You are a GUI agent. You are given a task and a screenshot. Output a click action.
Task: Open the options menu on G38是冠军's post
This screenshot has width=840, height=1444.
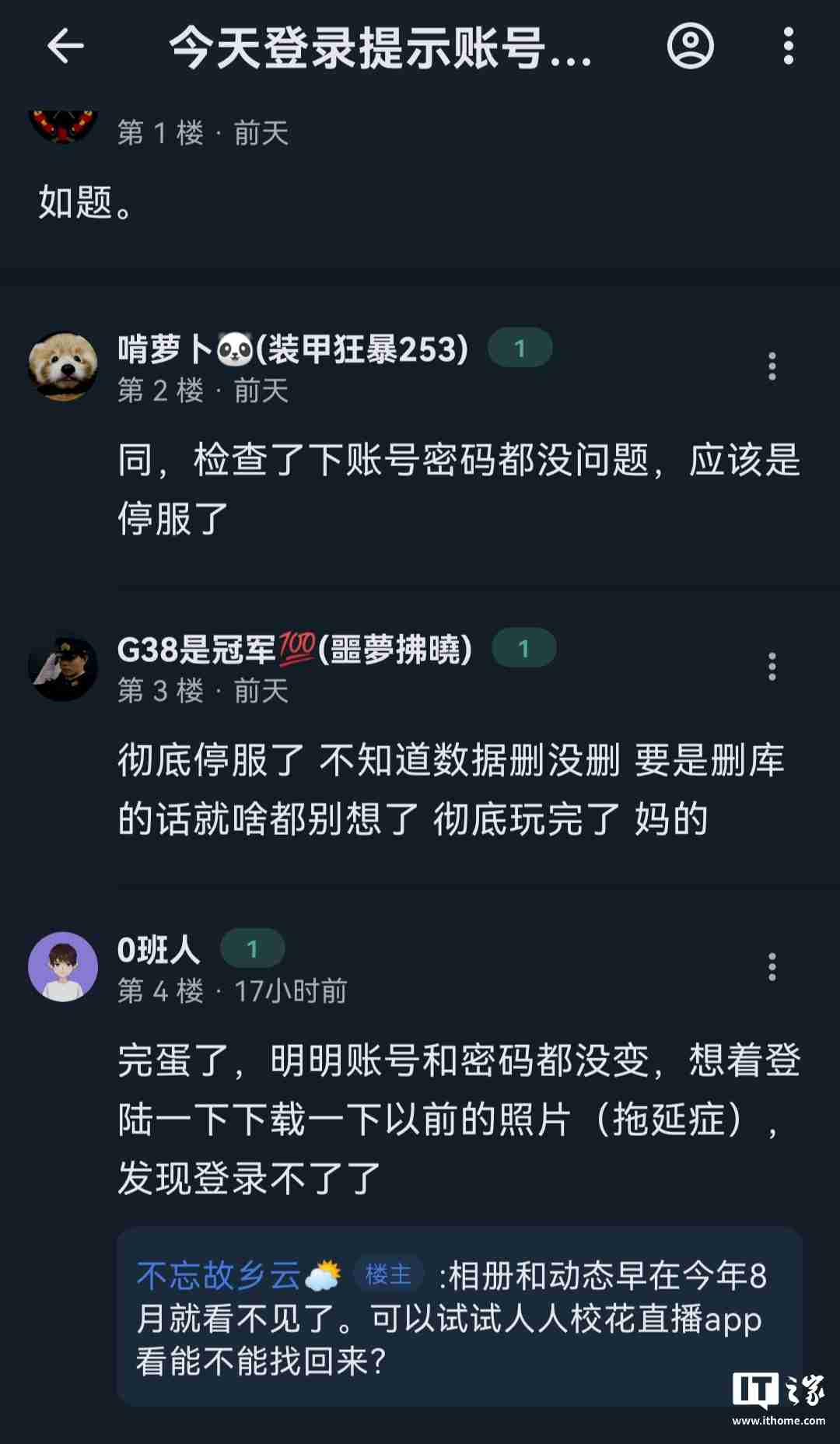click(x=771, y=667)
